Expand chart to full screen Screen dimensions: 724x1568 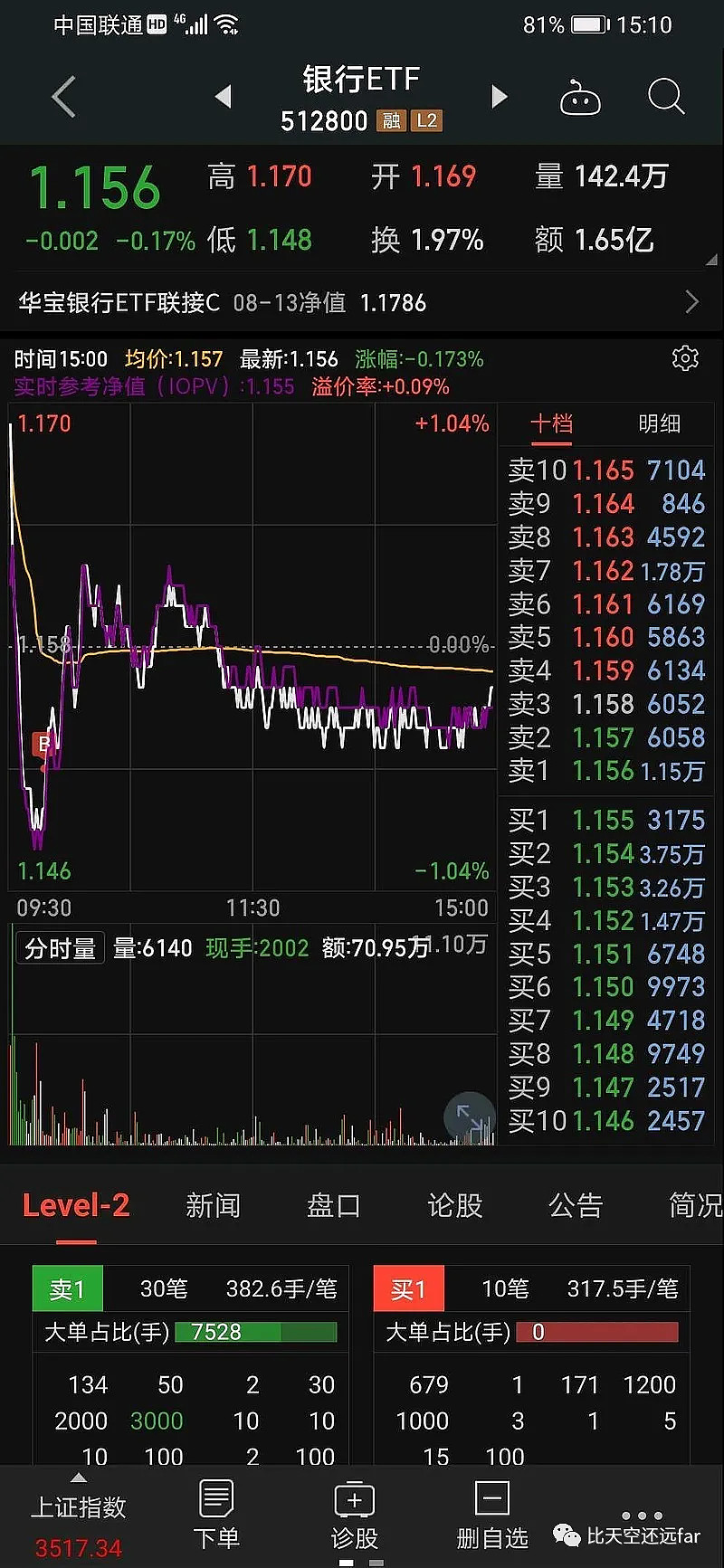[470, 1117]
